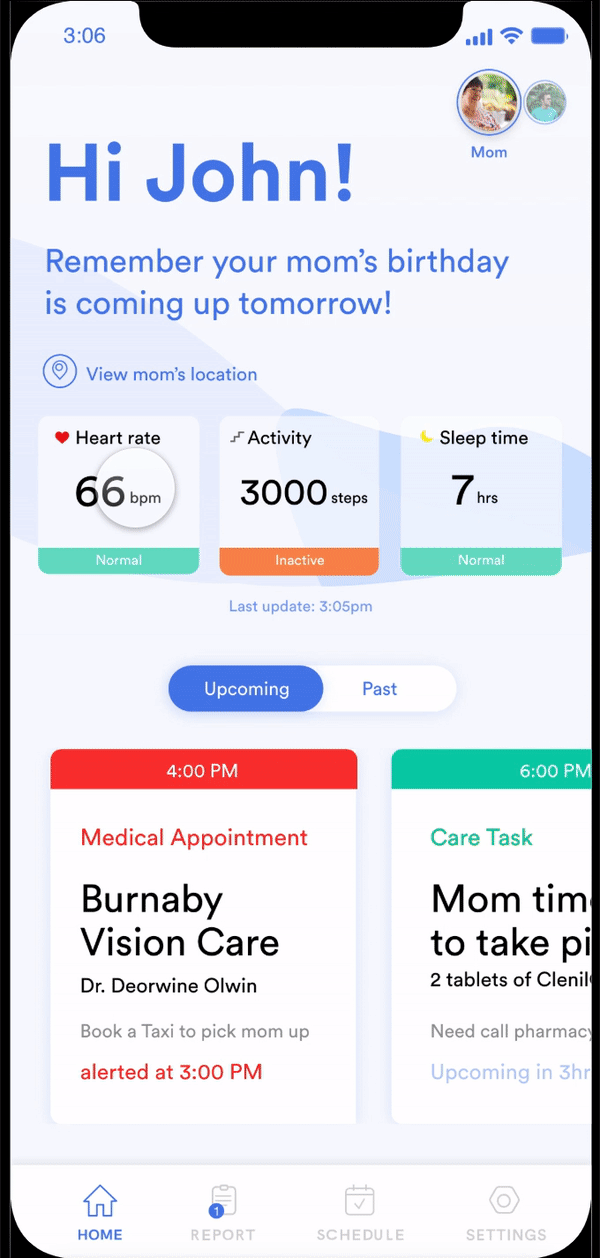Switch to the Schedule tab
Viewport: 600px width, 1258px height.
(360, 1212)
